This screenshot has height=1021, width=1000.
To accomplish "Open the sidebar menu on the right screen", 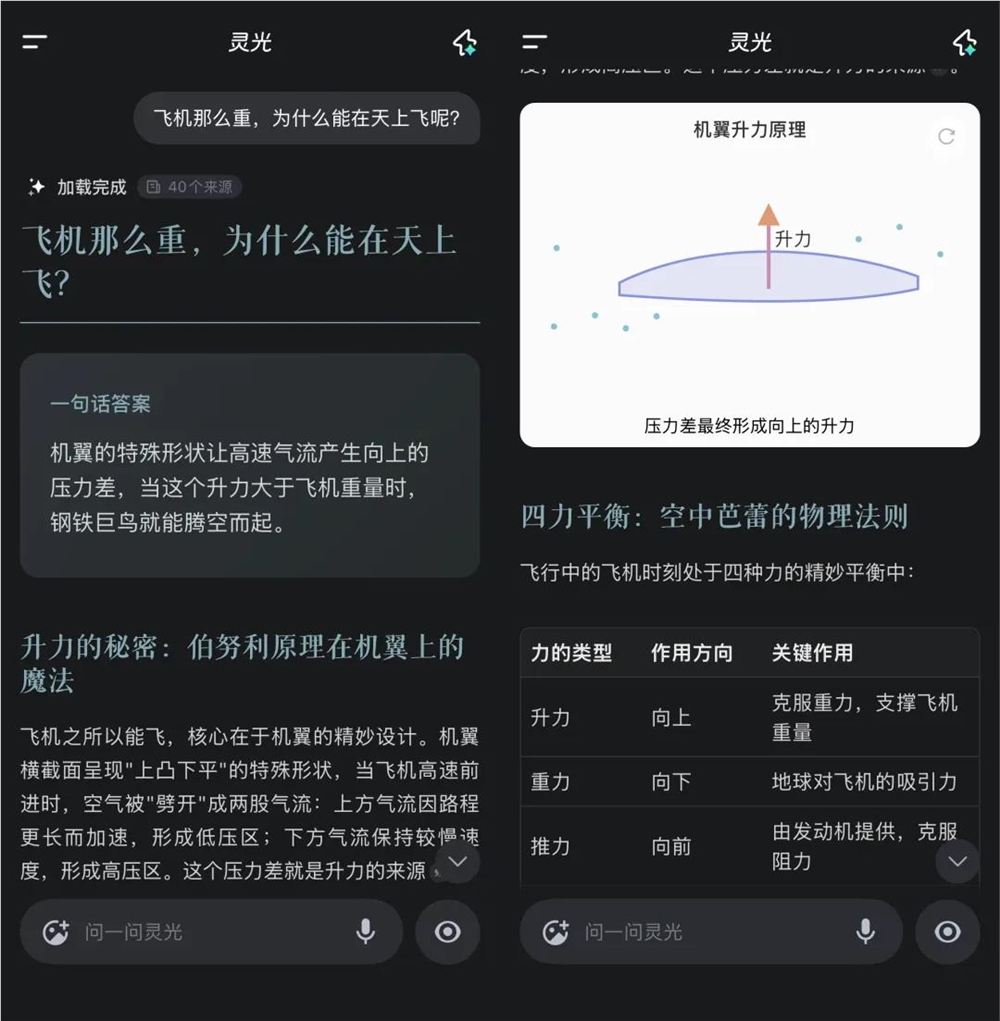I will tap(534, 42).
